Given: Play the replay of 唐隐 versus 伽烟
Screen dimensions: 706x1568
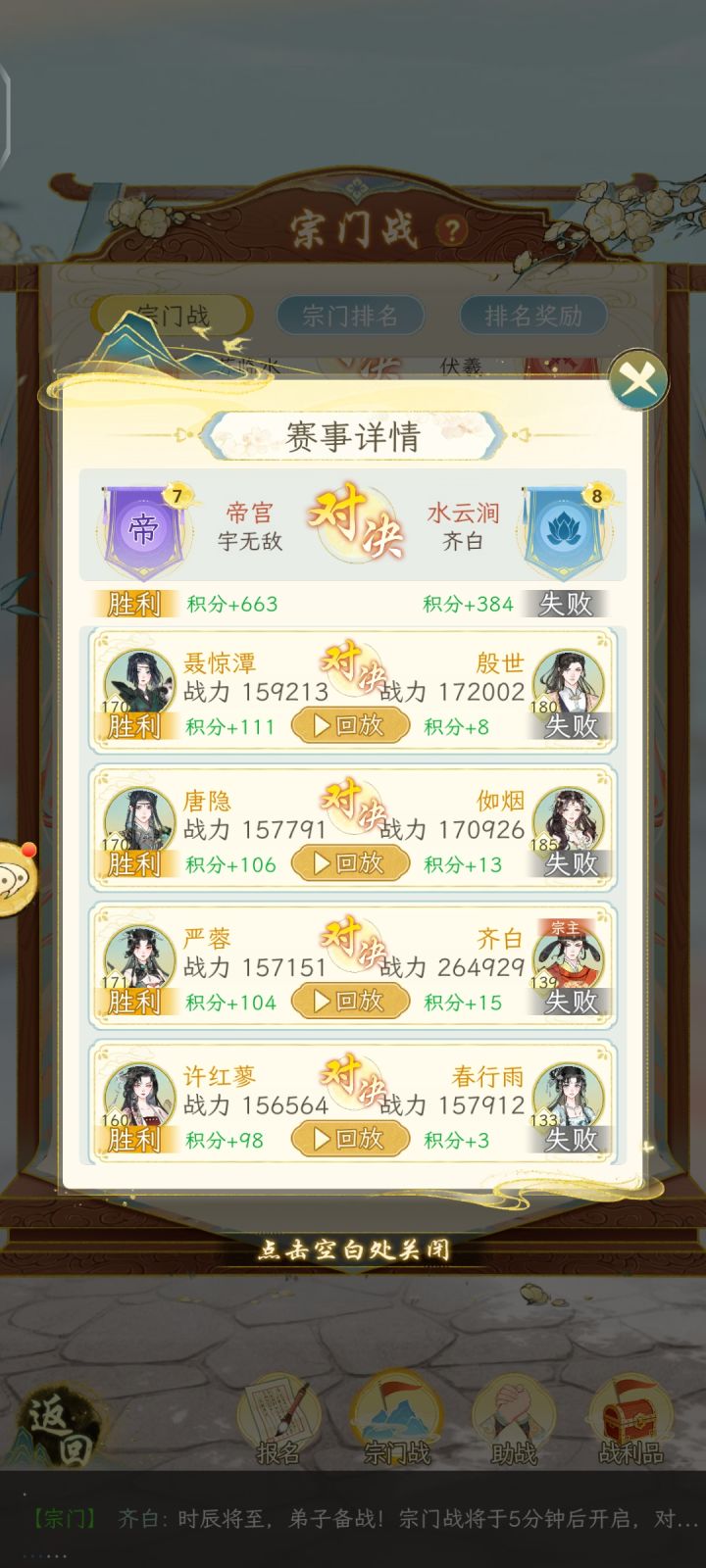Looking at the screenshot, I should [x=350, y=864].
